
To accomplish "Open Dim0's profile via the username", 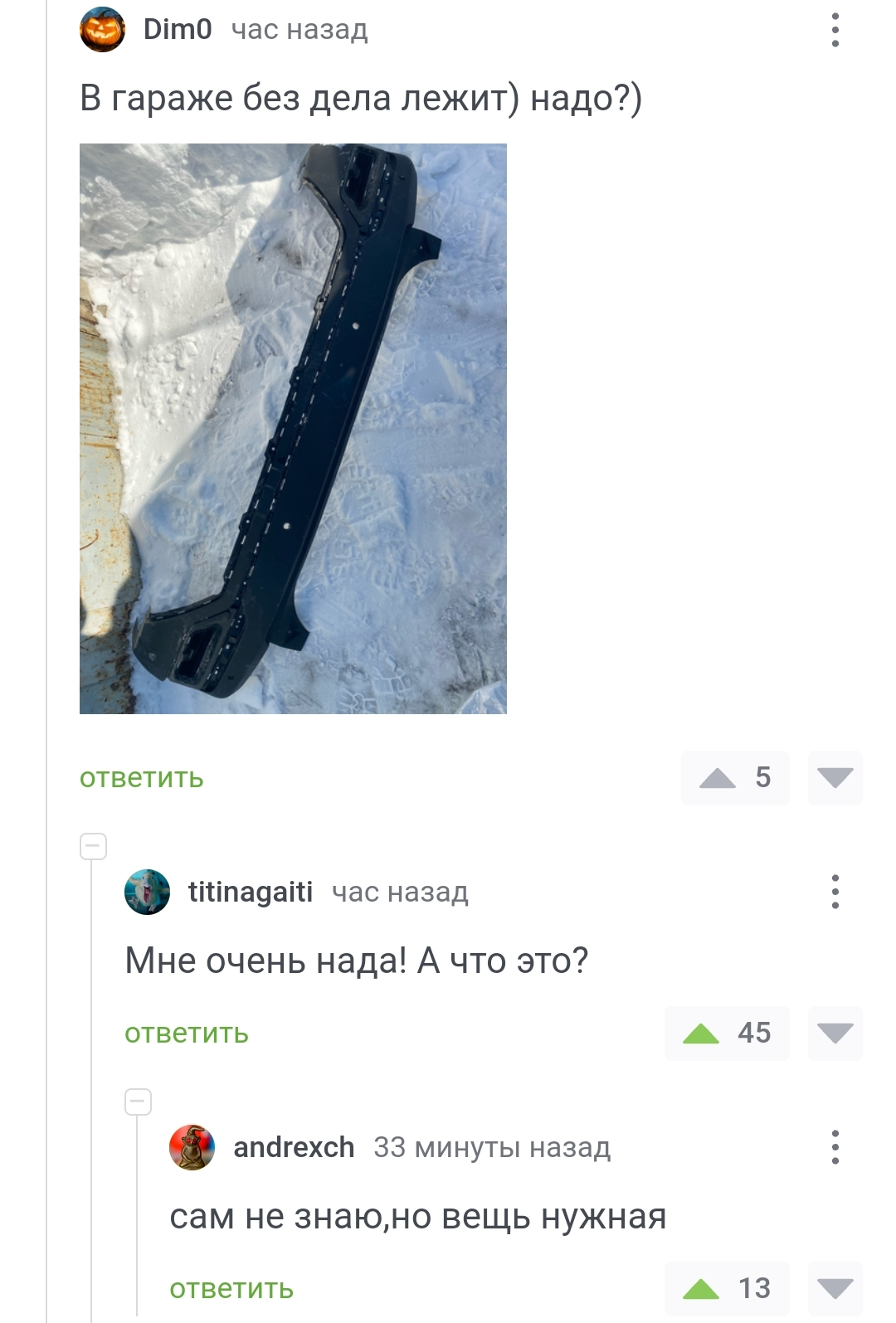I will (178, 30).
